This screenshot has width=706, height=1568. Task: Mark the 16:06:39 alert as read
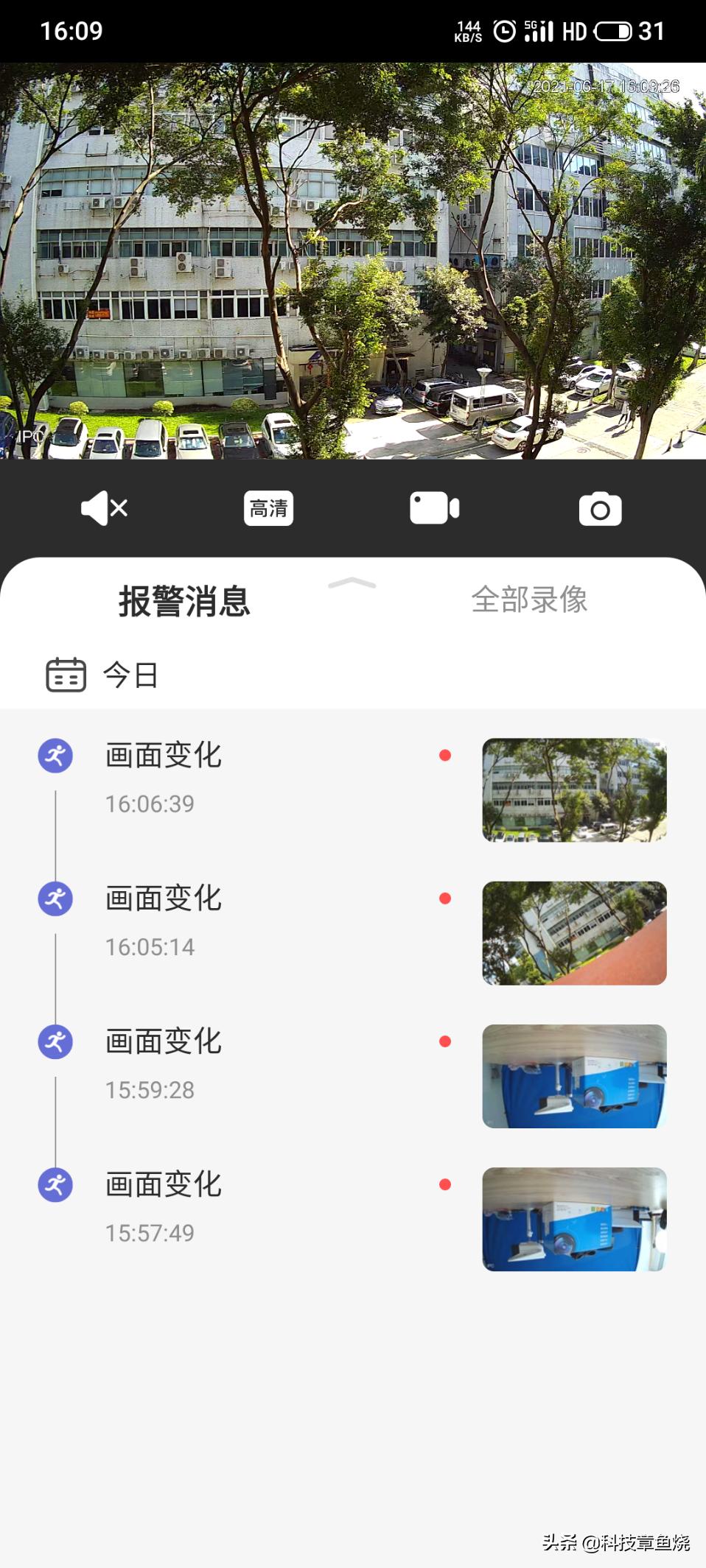point(444,753)
